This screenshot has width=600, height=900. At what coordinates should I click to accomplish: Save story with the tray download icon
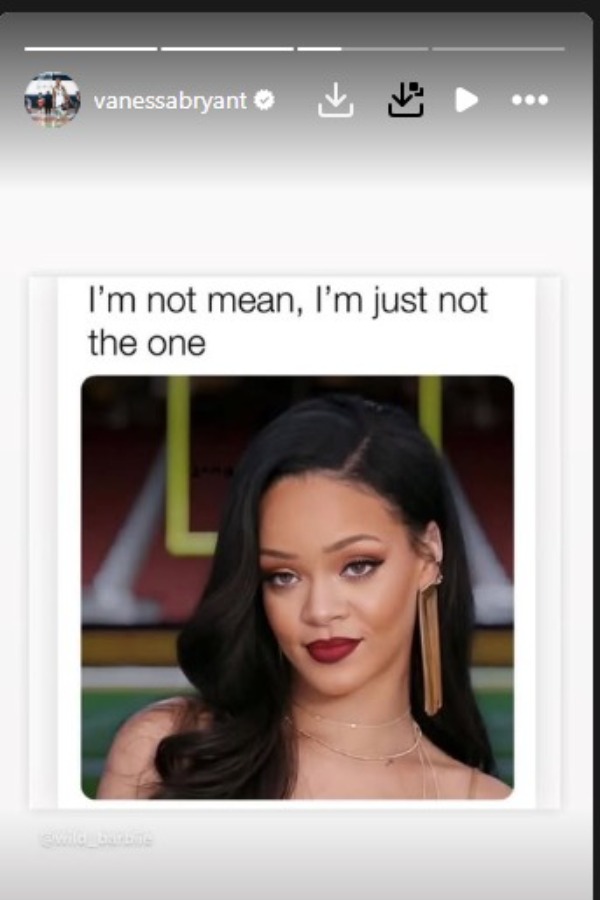tap(406, 99)
